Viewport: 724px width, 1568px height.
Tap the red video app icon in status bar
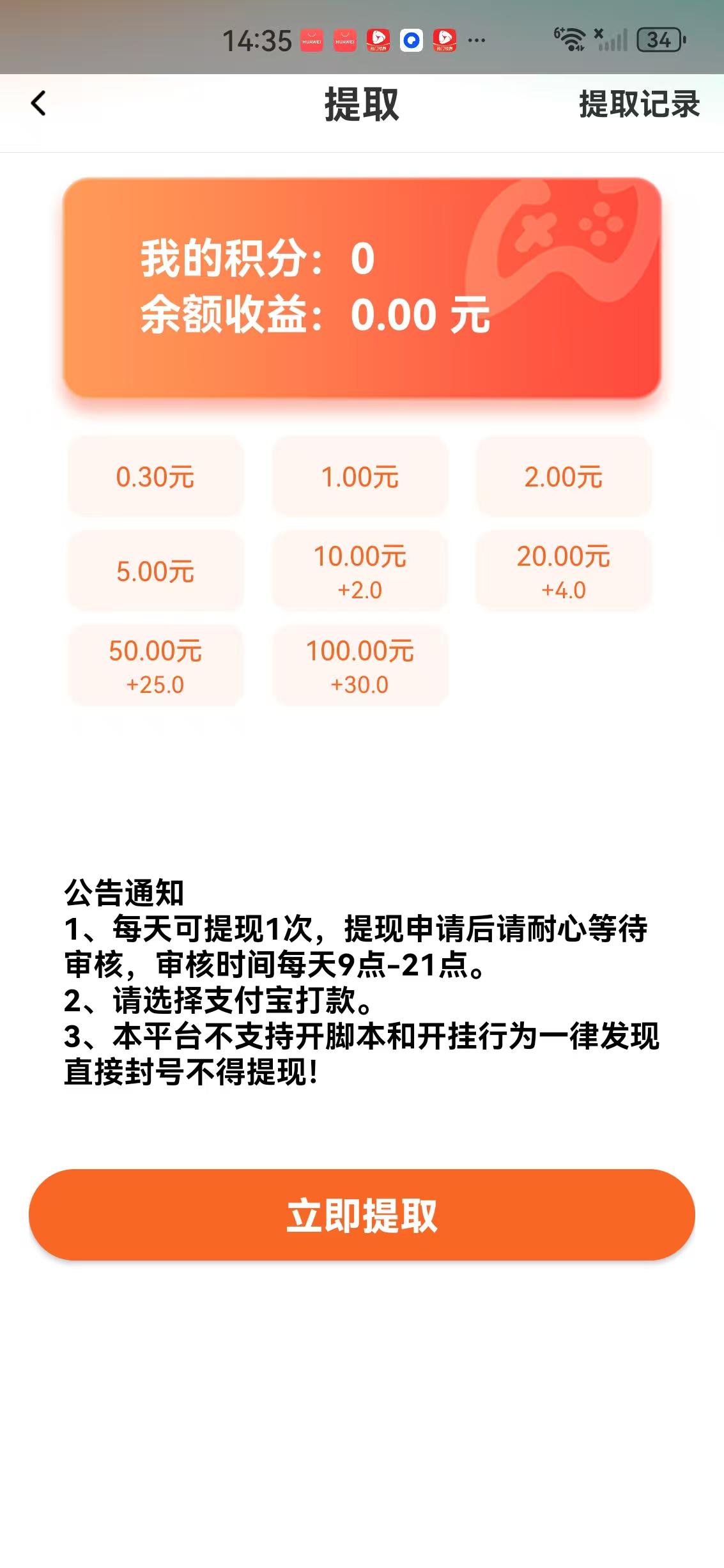pyautogui.click(x=377, y=40)
